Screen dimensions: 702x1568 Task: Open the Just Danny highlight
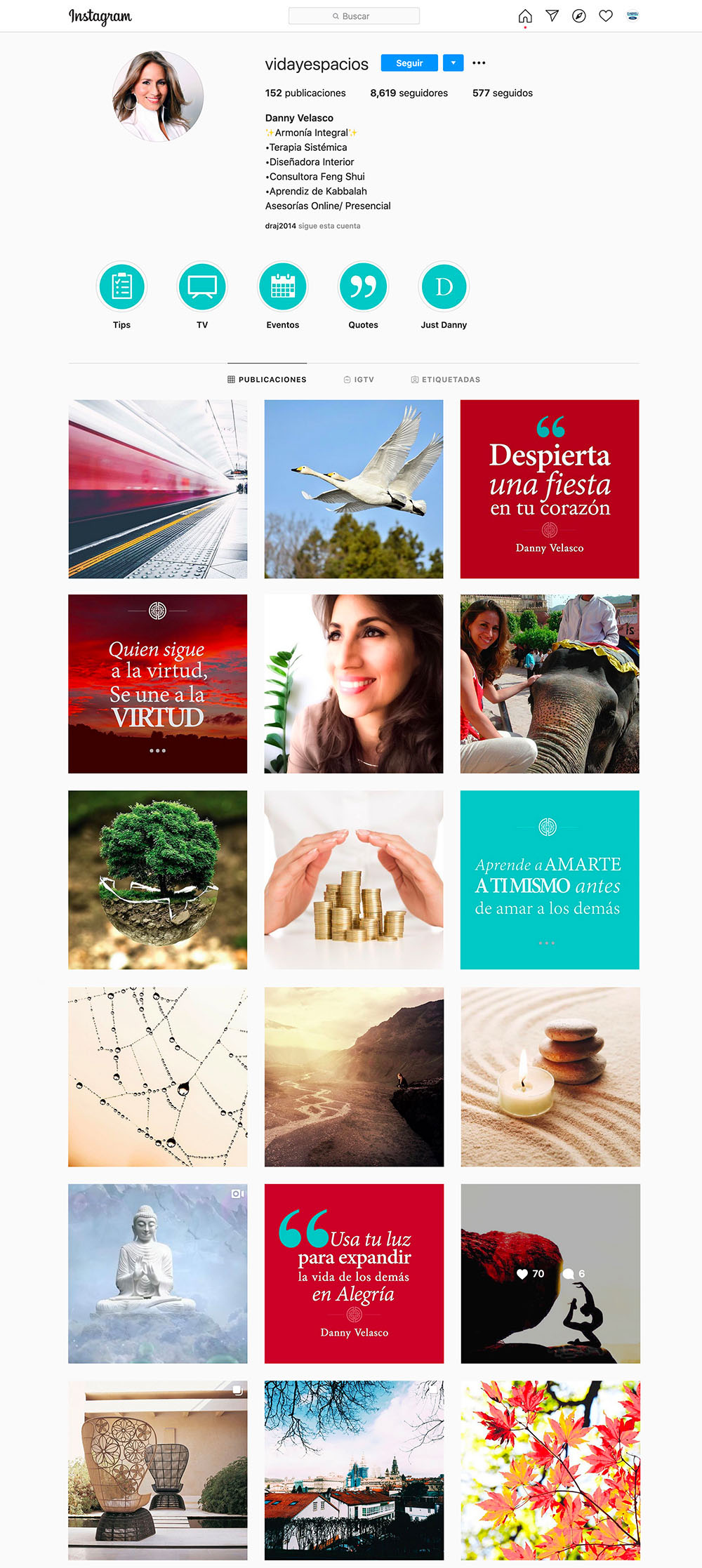[444, 286]
